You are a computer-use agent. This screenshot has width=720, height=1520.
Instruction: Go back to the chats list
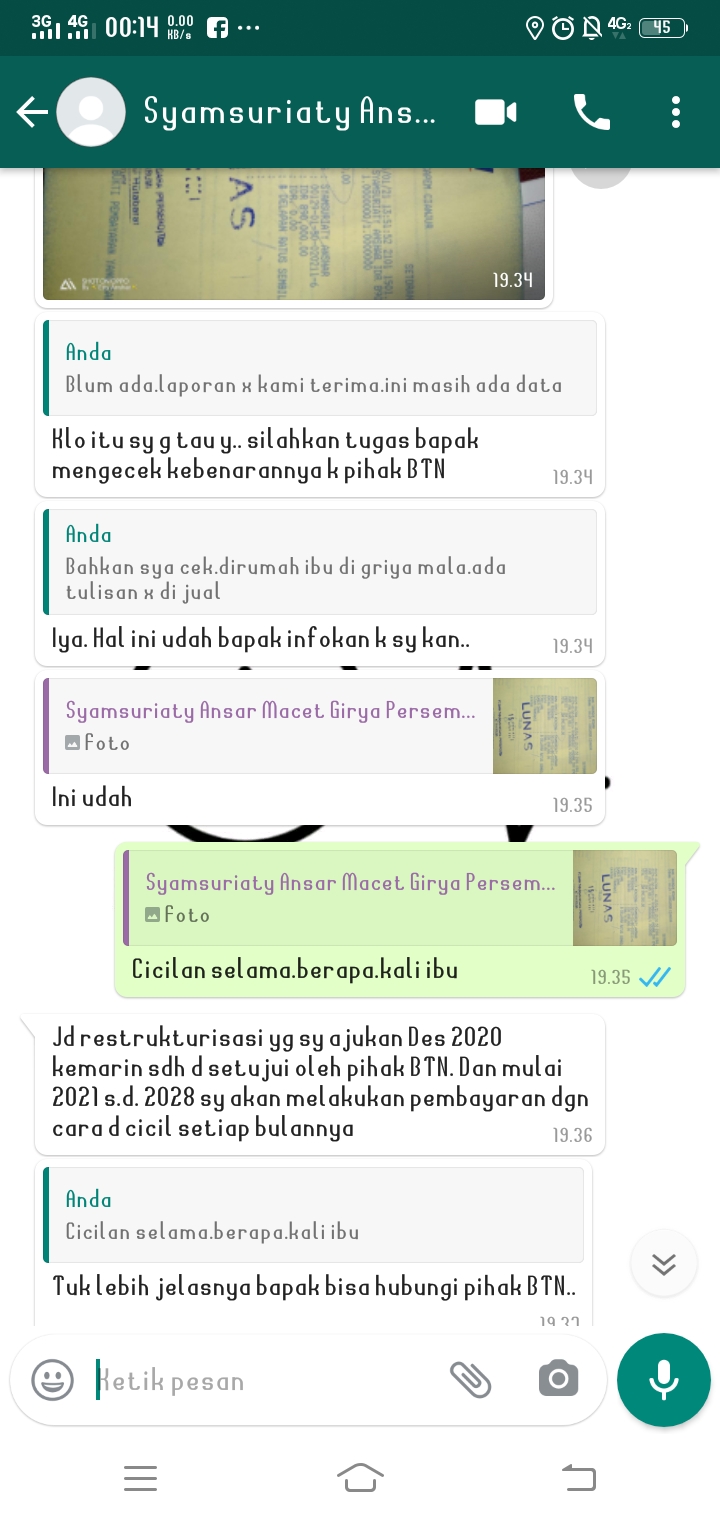click(32, 112)
